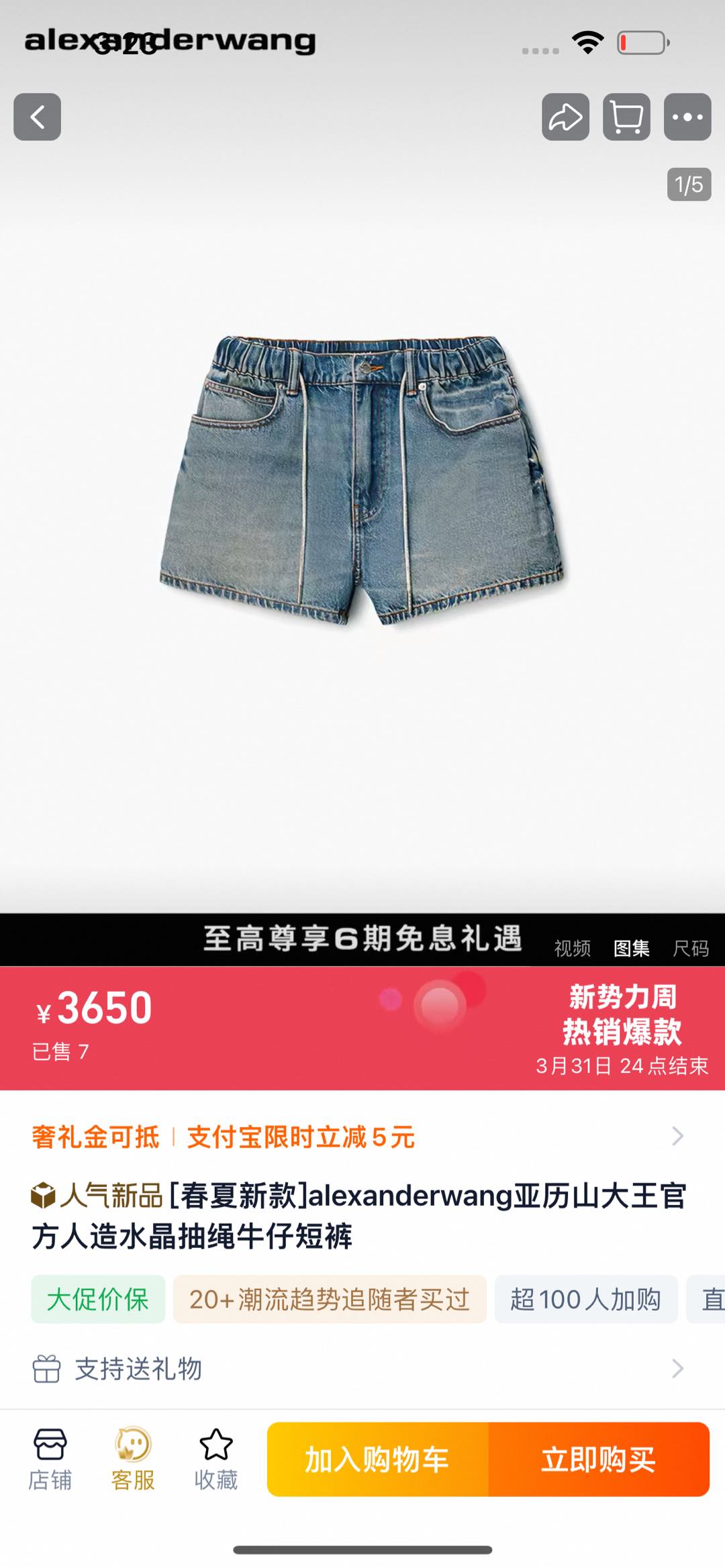
Task: Switch to the 尺码 tab
Action: [691, 948]
